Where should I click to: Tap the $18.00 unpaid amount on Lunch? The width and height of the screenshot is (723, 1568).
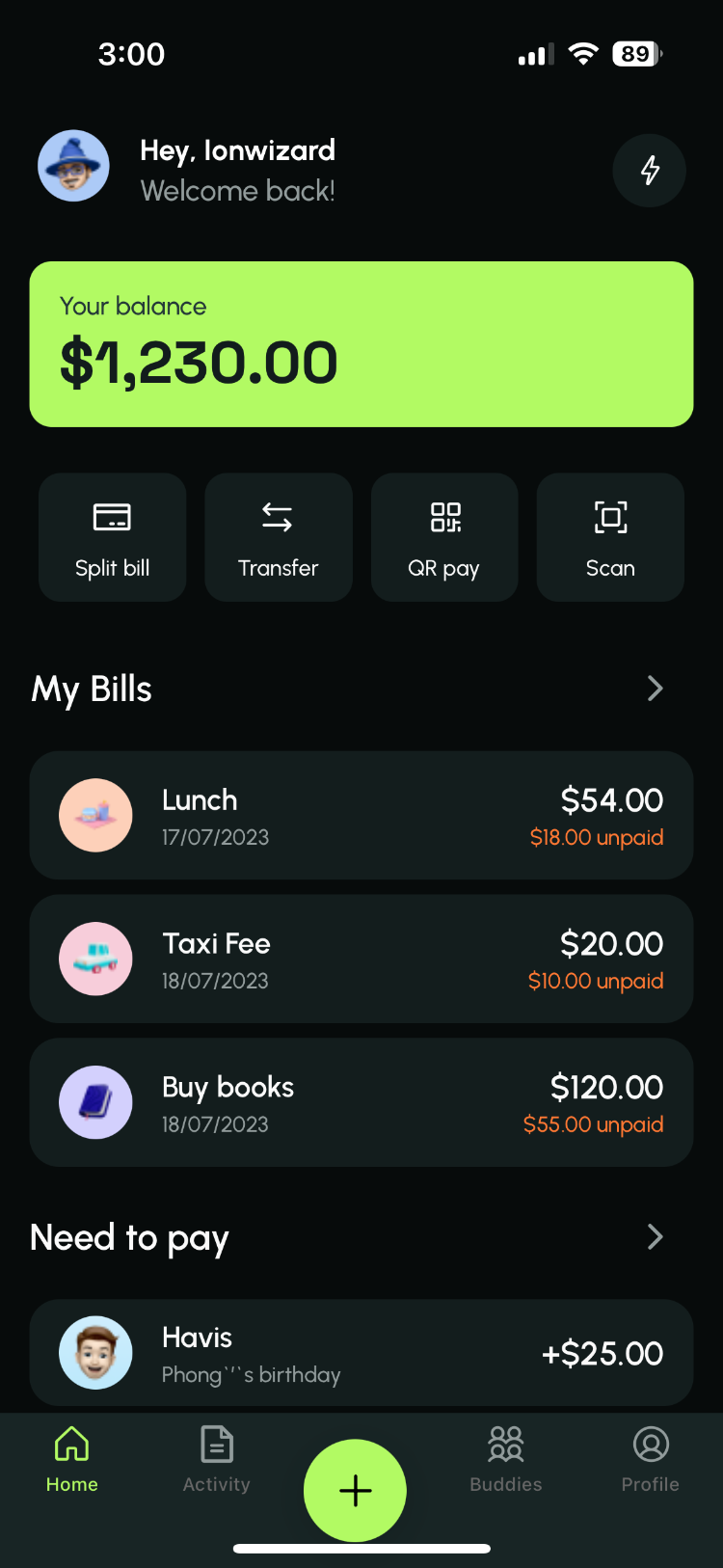click(597, 837)
